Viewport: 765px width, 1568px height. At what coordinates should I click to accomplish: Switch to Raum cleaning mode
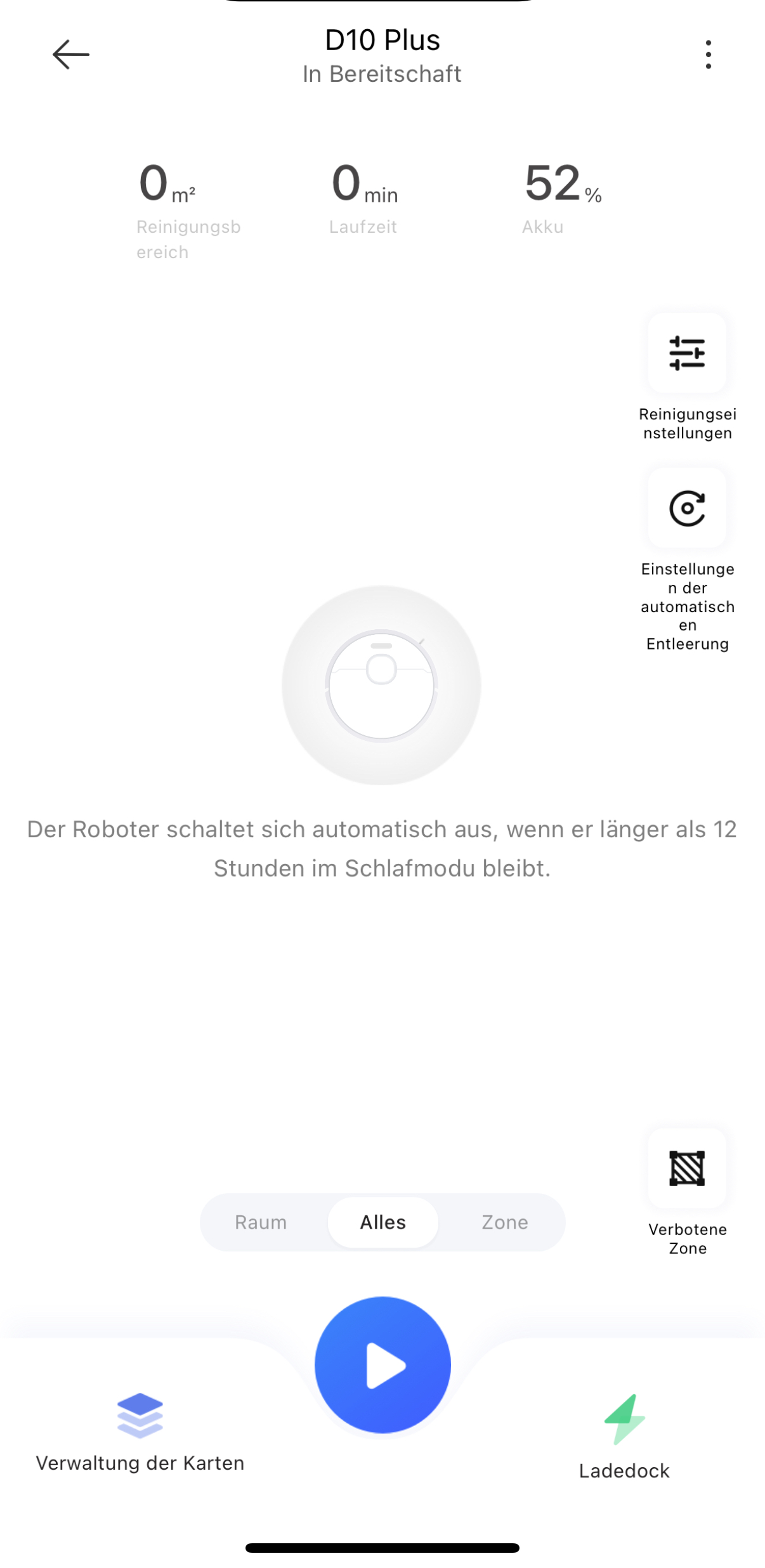[x=261, y=1222]
